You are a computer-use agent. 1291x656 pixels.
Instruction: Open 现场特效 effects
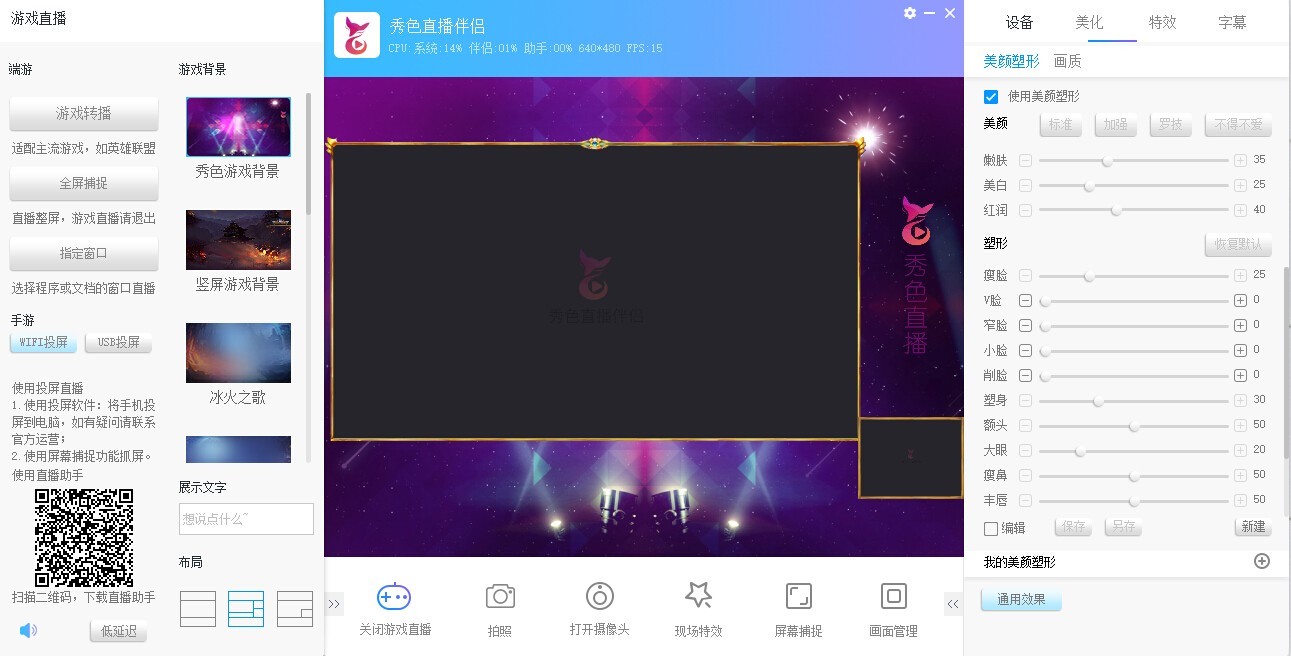click(698, 605)
